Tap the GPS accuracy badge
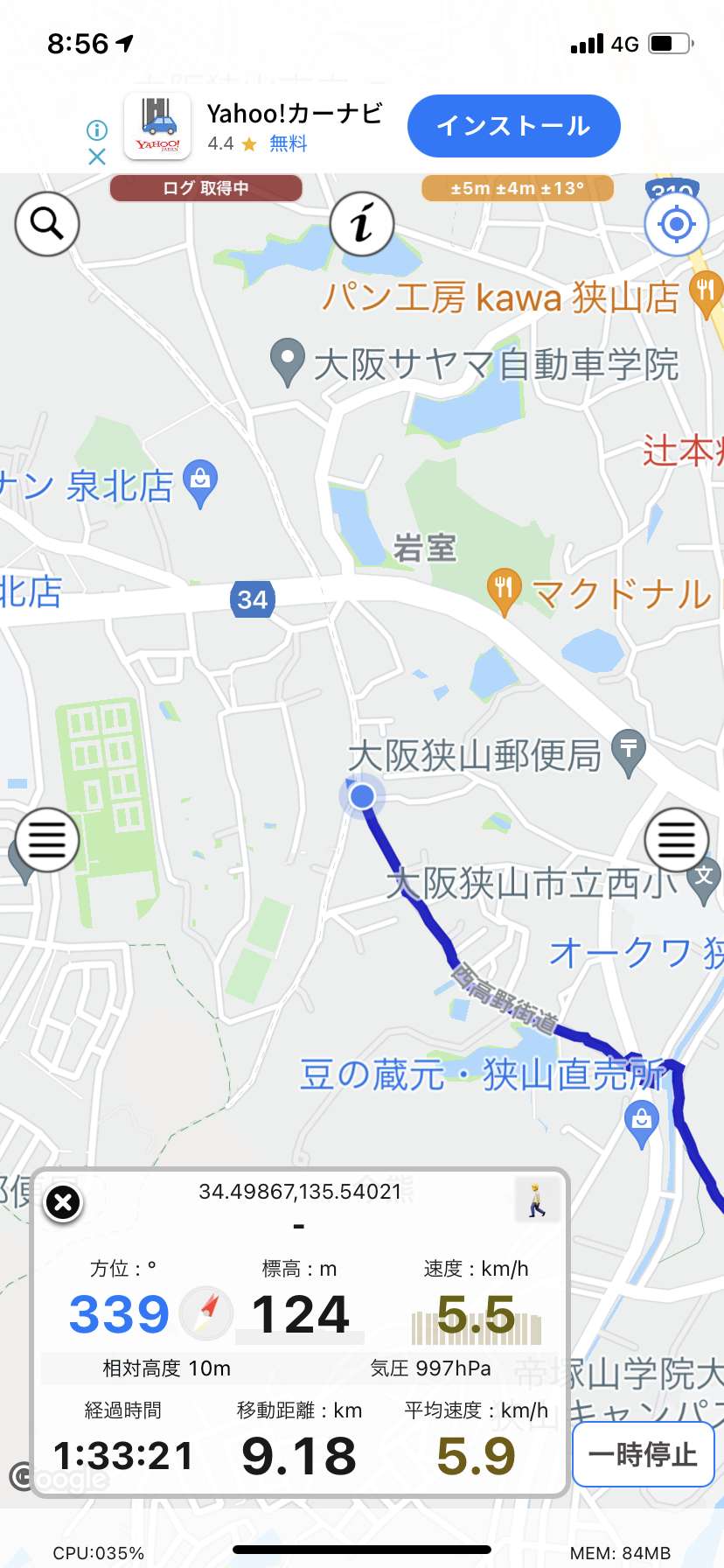This screenshot has height=1568, width=724. point(518,188)
